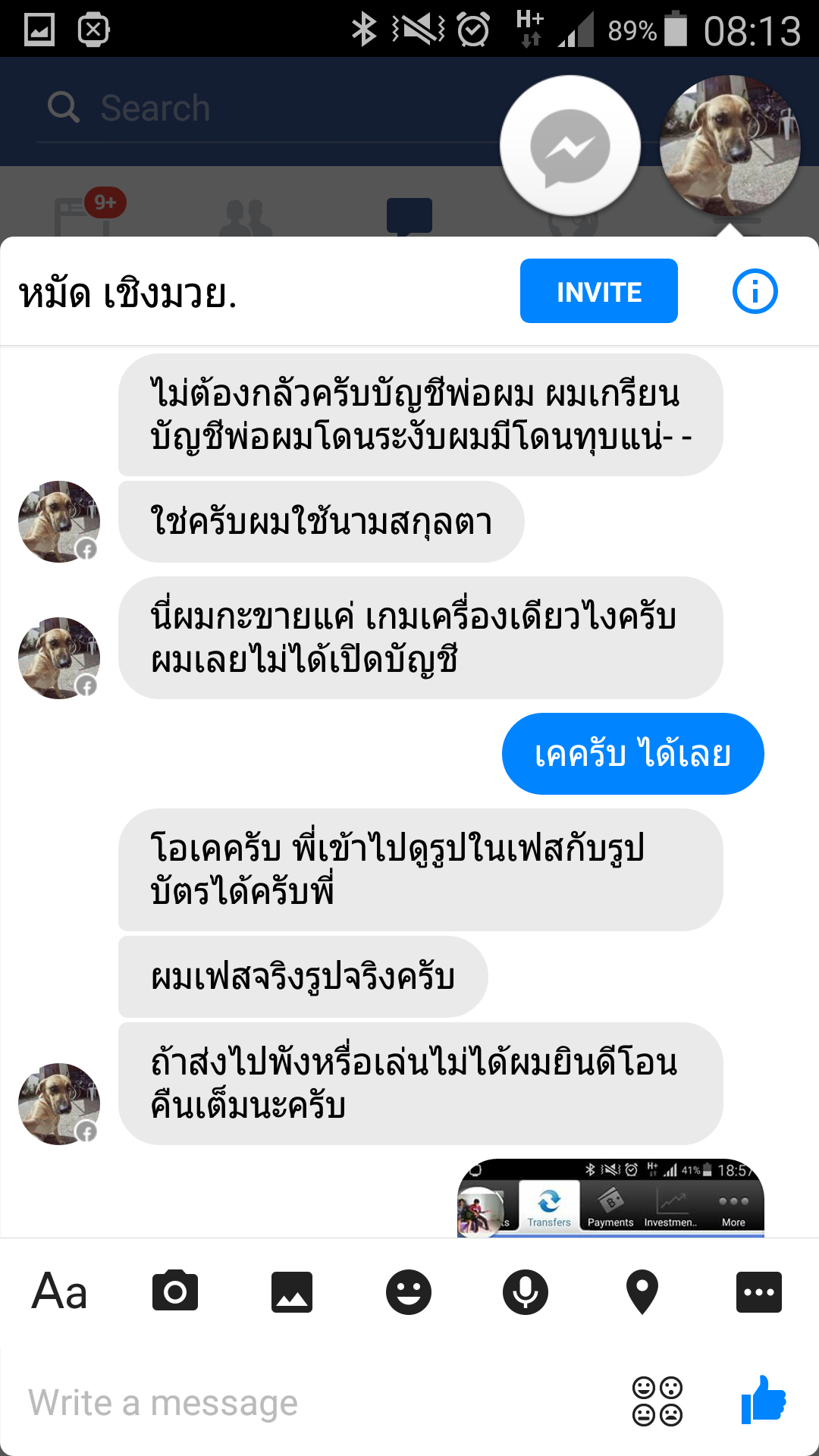The width and height of the screenshot is (819, 1456).
Task: Record a voice message with the microphone
Action: 526,1291
